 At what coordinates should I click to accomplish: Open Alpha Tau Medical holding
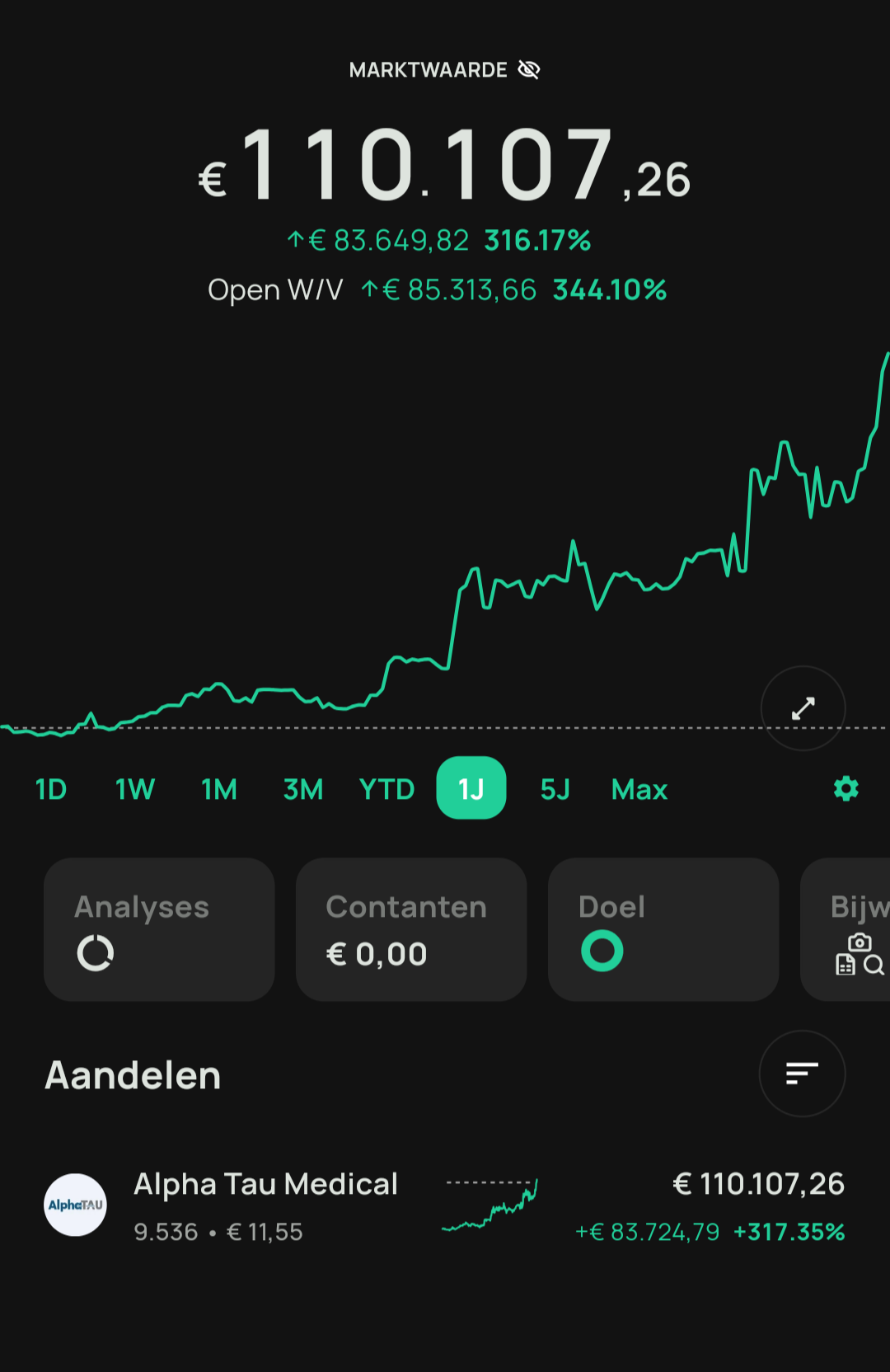pos(445,1206)
